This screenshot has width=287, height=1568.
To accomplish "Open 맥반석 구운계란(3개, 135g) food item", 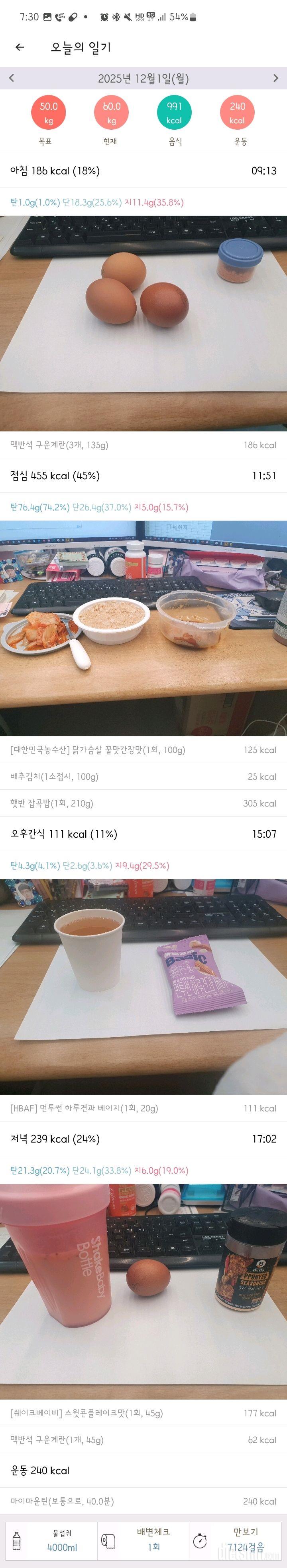I will pyautogui.click(x=143, y=445).
